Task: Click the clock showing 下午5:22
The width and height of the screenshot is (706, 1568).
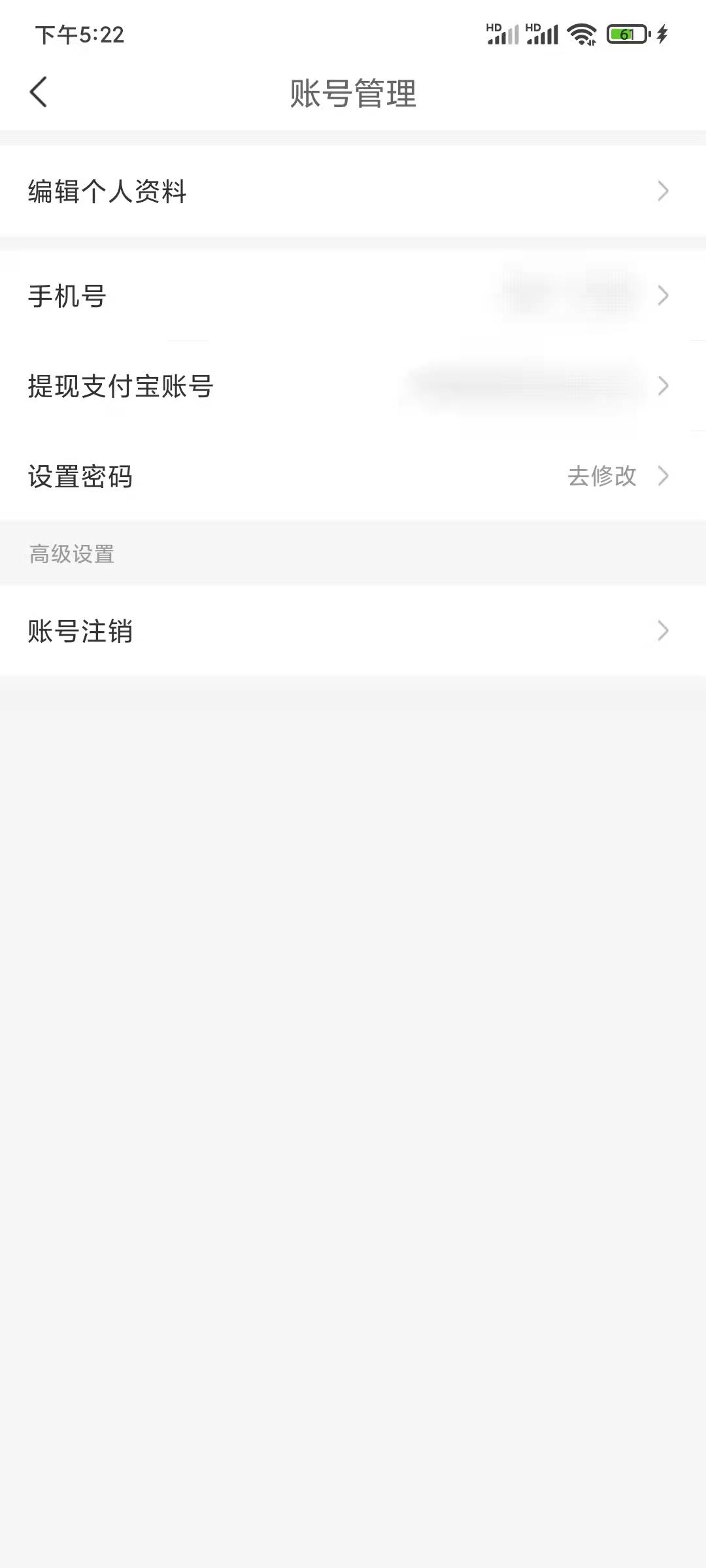Action: coord(80,35)
